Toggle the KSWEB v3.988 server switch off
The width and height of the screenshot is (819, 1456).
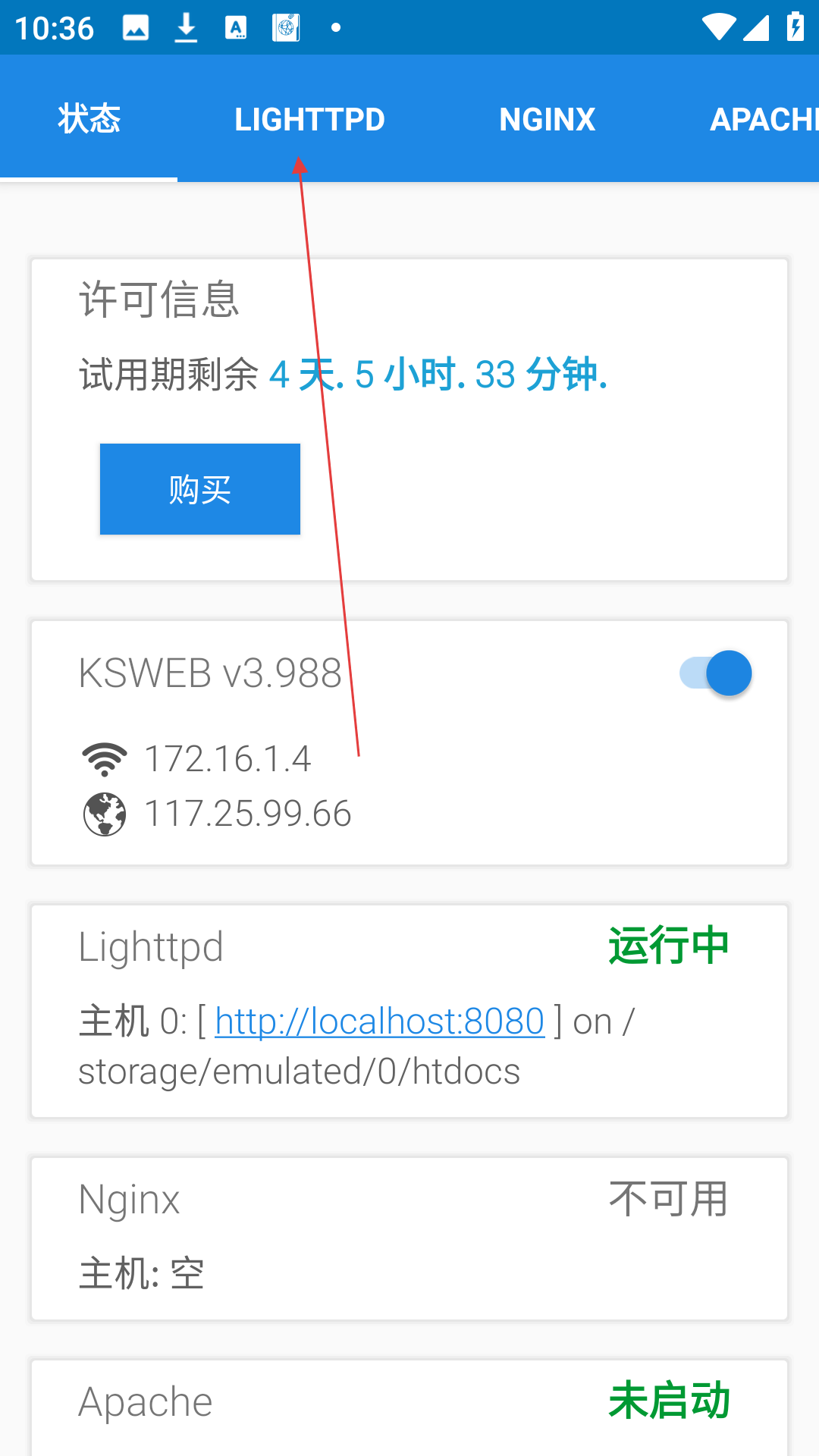point(715,673)
